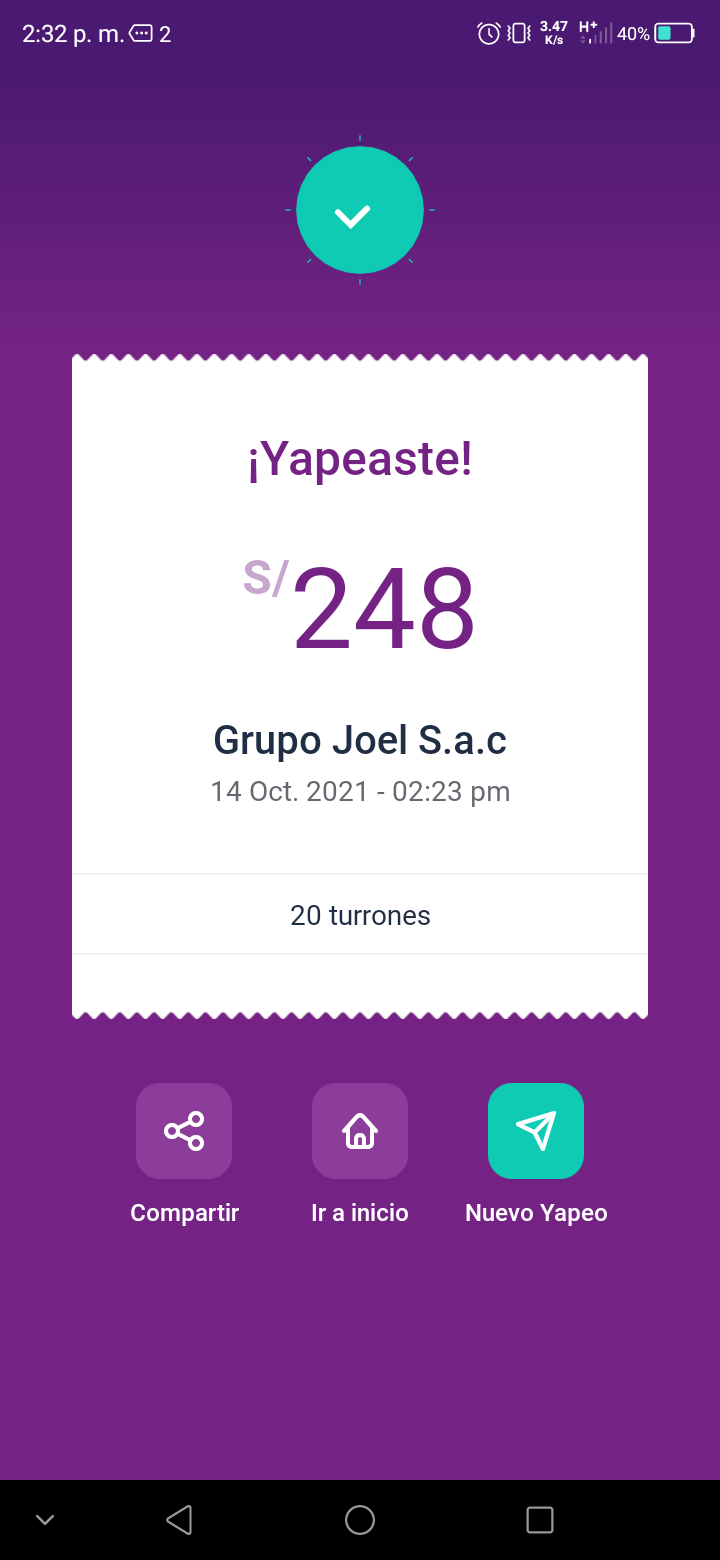Tap the system back button
Viewport: 720px width, 1560px height.
click(179, 1520)
